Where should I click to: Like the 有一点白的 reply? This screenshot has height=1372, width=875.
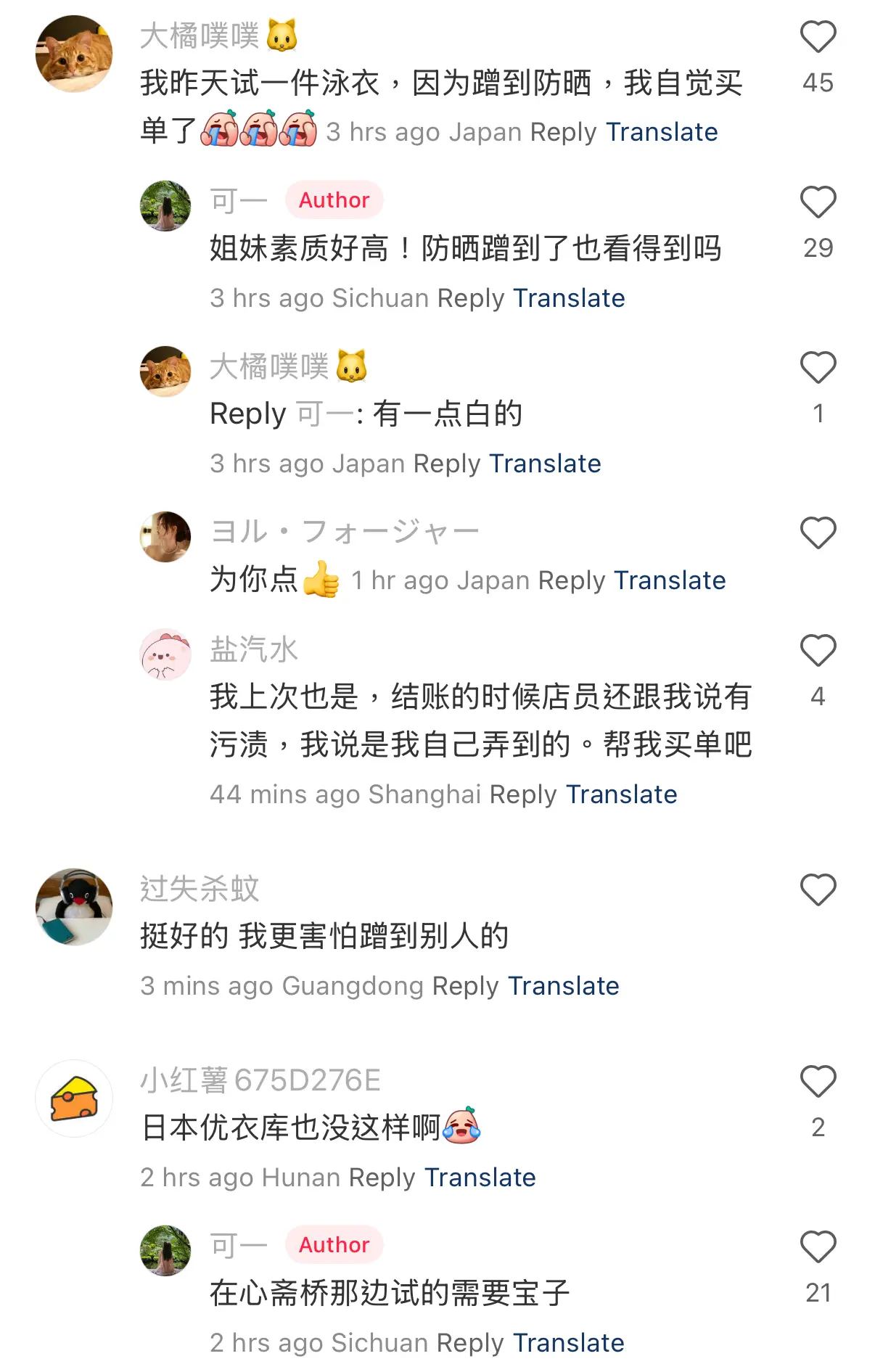click(818, 368)
